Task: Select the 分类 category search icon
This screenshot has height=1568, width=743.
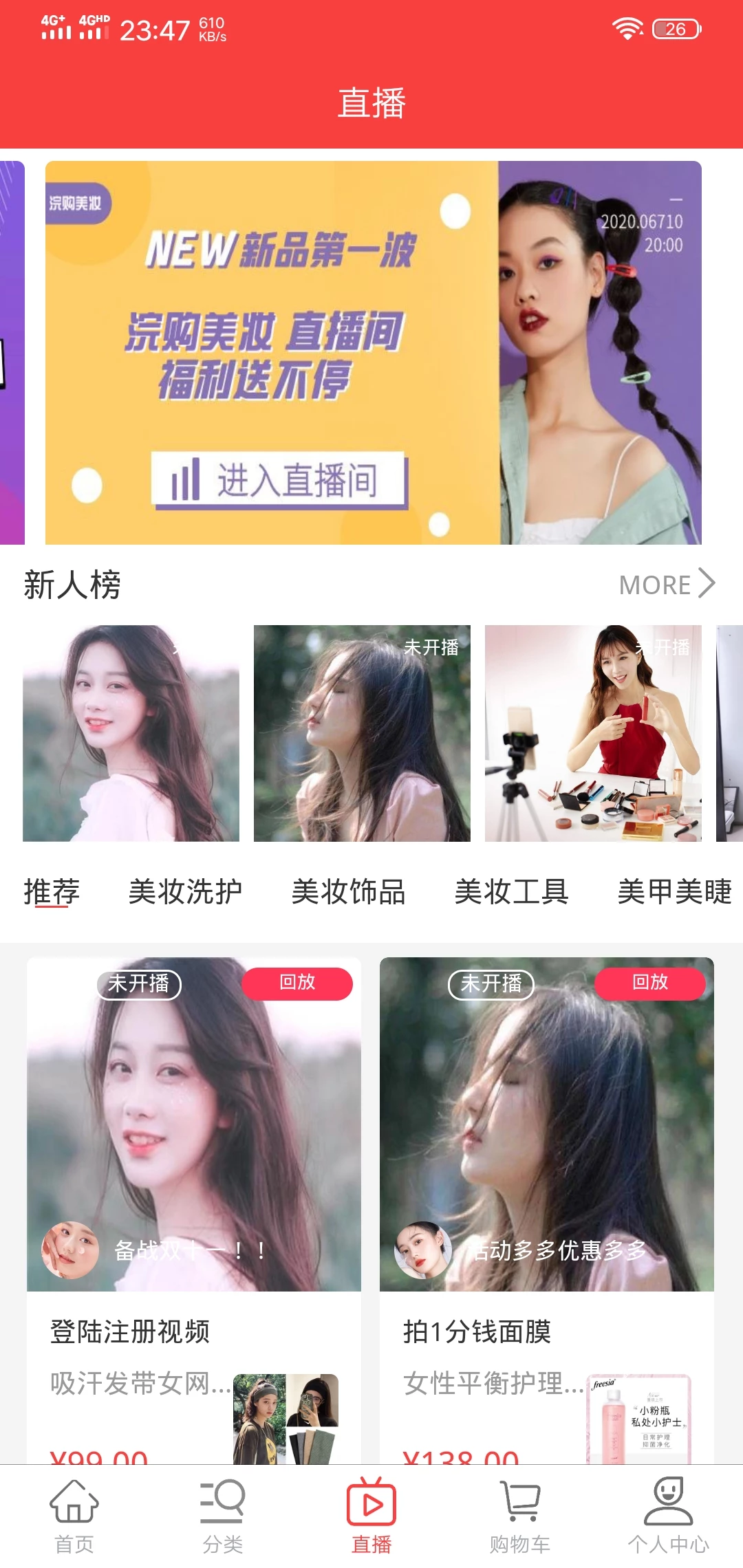Action: pyautogui.click(x=222, y=1506)
